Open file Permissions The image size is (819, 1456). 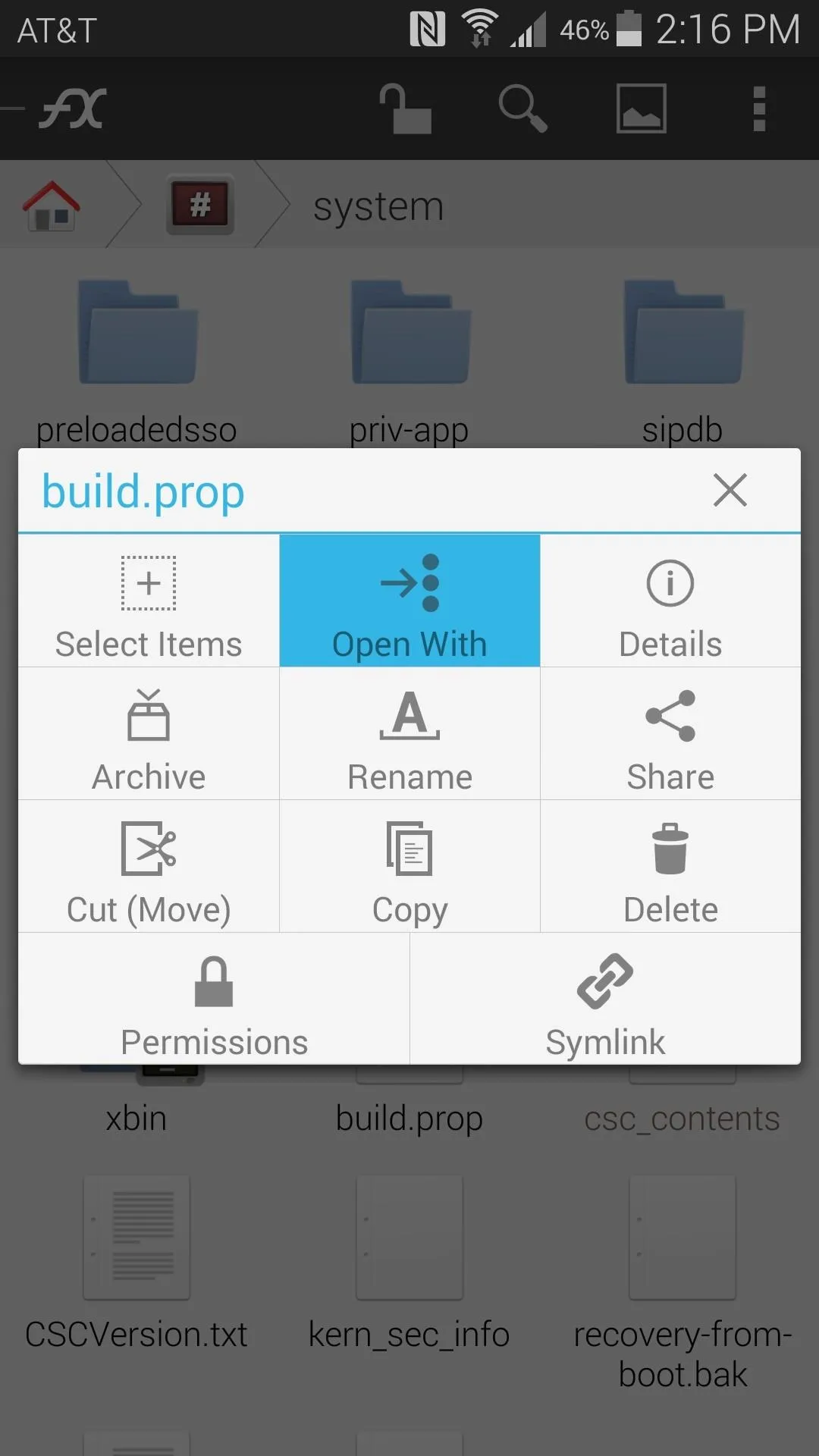(x=214, y=999)
